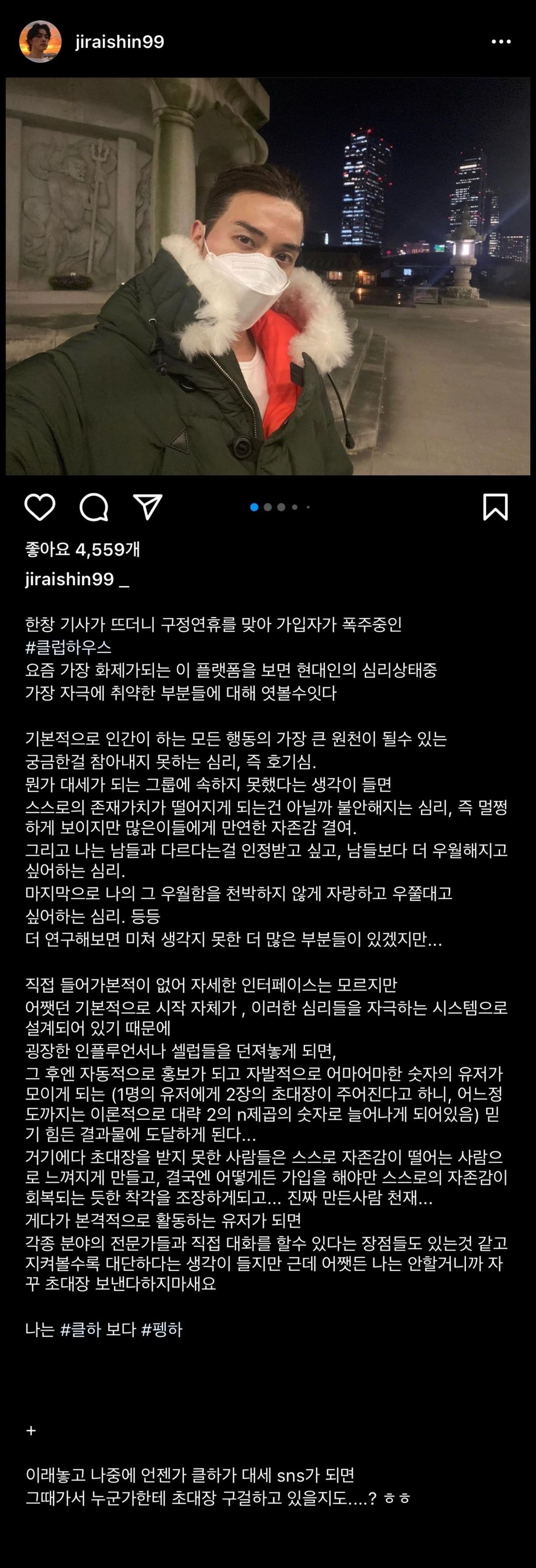View the 4,559 likes list
This screenshot has width=536, height=1568.
82,549
